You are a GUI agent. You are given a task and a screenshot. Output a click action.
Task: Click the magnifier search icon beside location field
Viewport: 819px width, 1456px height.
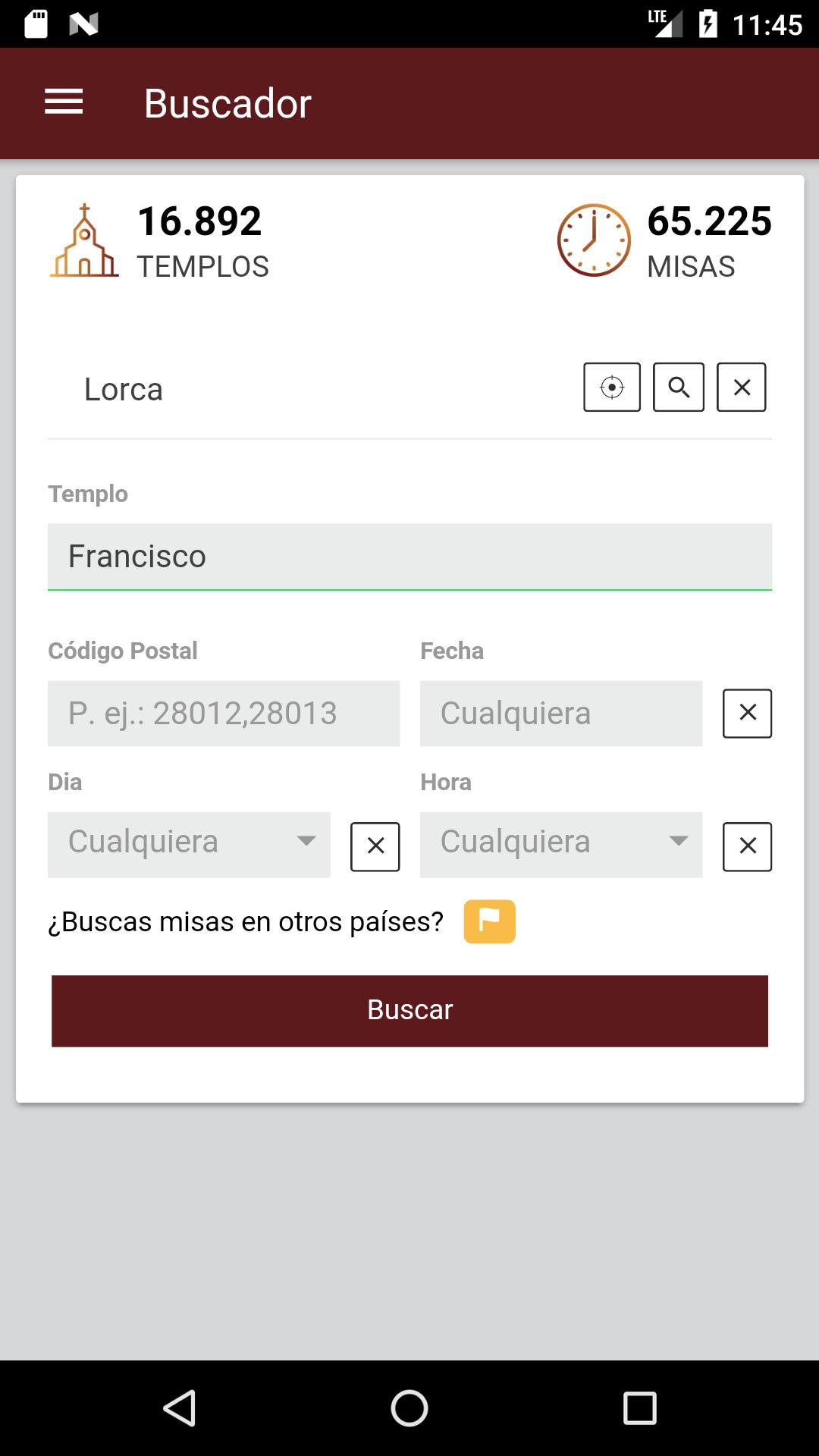pyautogui.click(x=677, y=388)
